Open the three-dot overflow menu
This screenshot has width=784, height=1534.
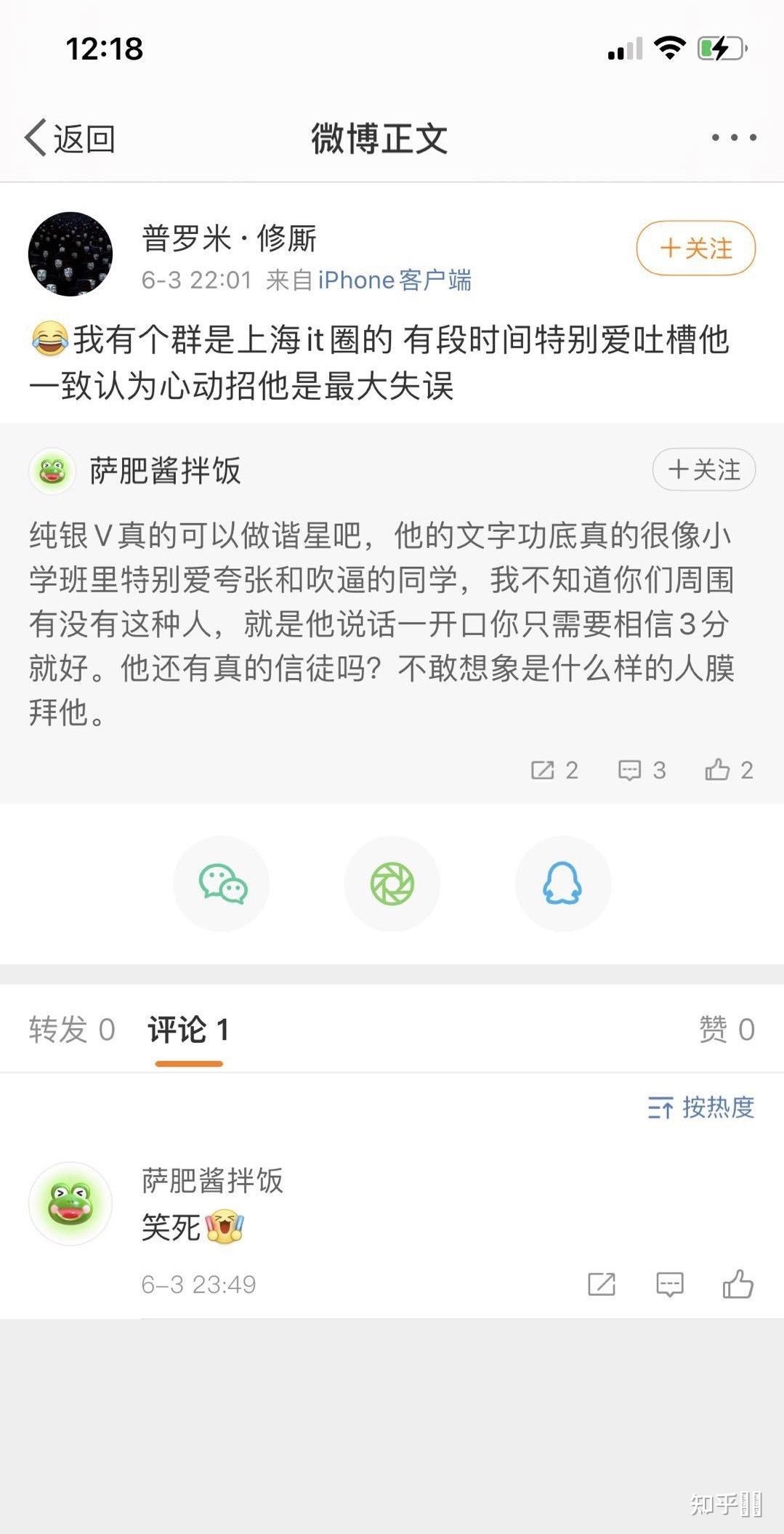734,137
